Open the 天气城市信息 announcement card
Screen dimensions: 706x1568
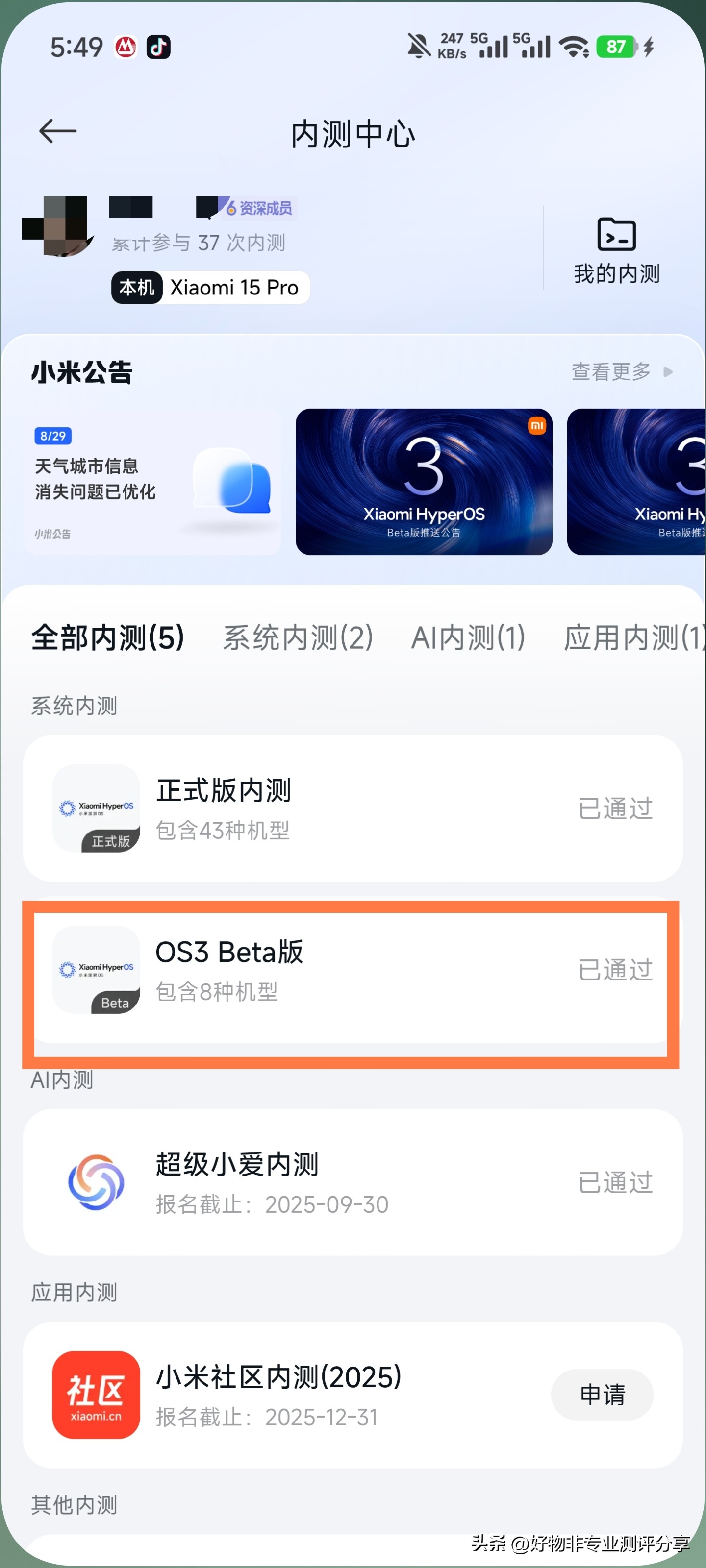tap(152, 482)
